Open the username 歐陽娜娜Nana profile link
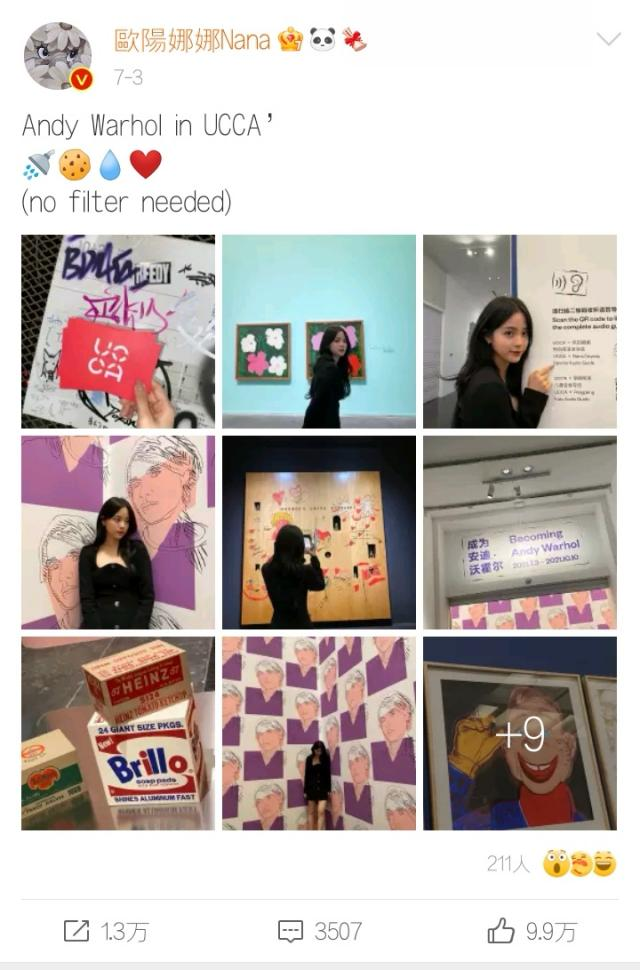The width and height of the screenshot is (640, 970). click(193, 40)
